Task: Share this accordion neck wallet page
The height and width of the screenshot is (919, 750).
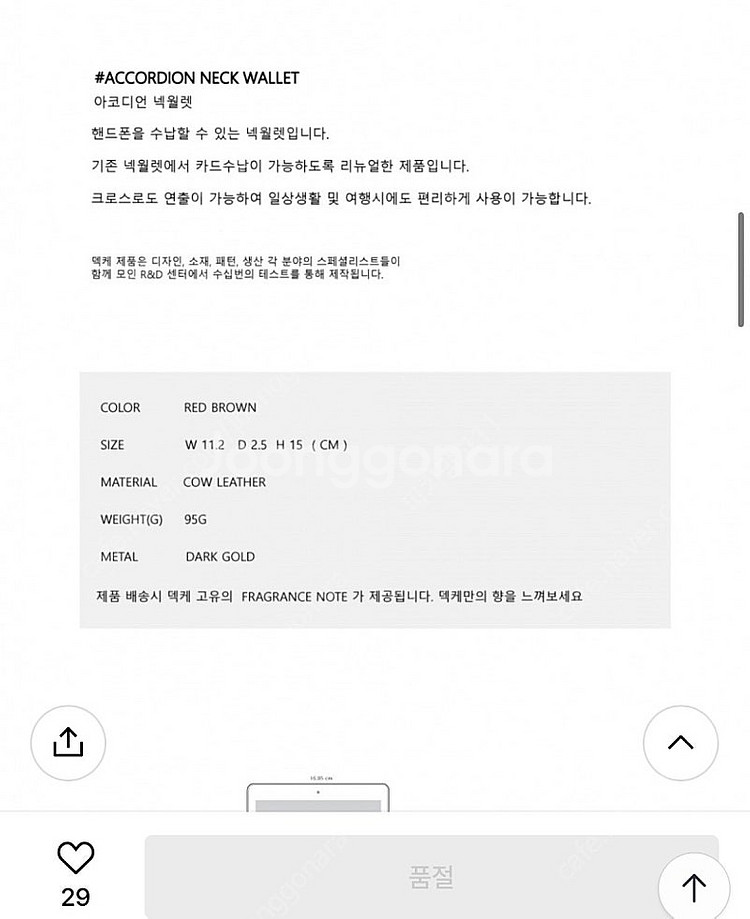Action: coord(67,742)
